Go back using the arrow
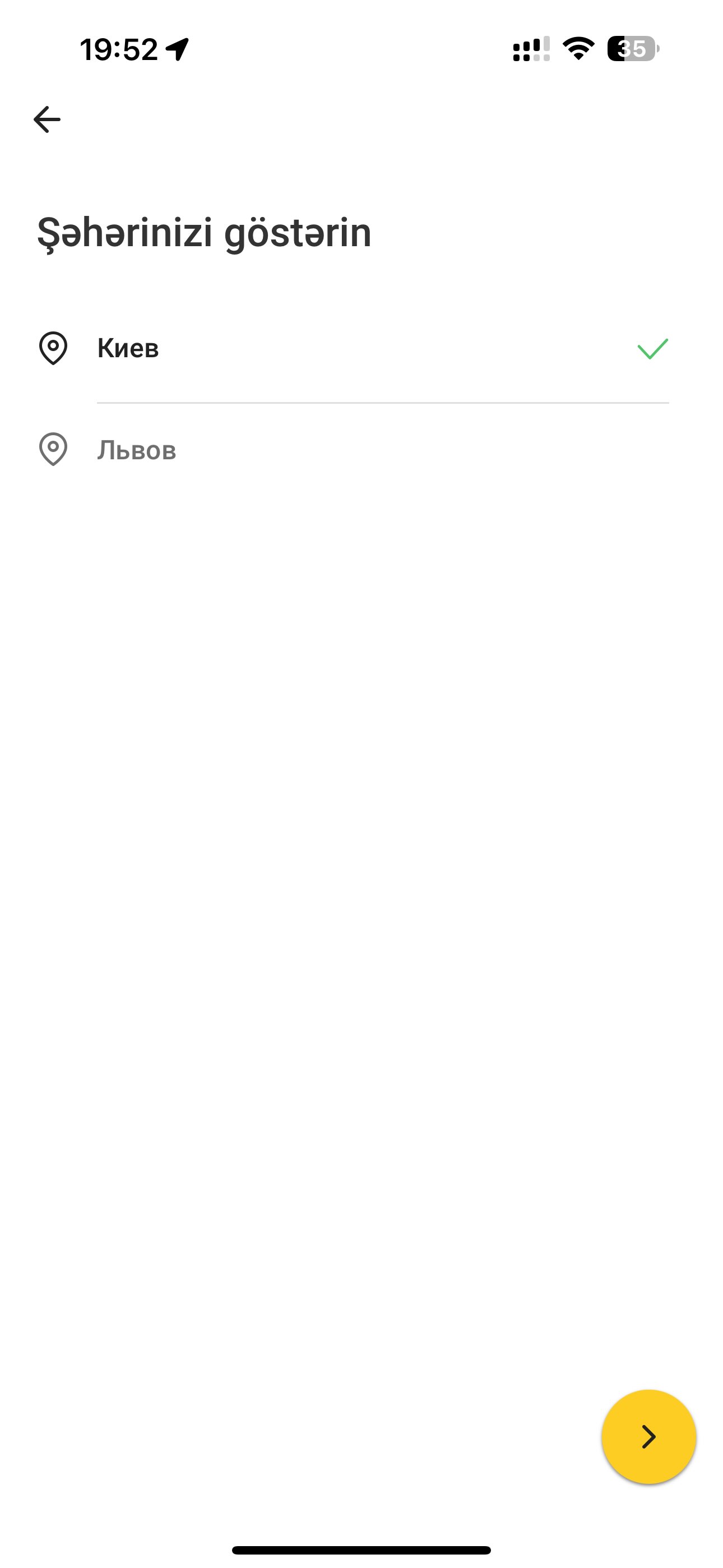The image size is (723, 1568). 47,119
